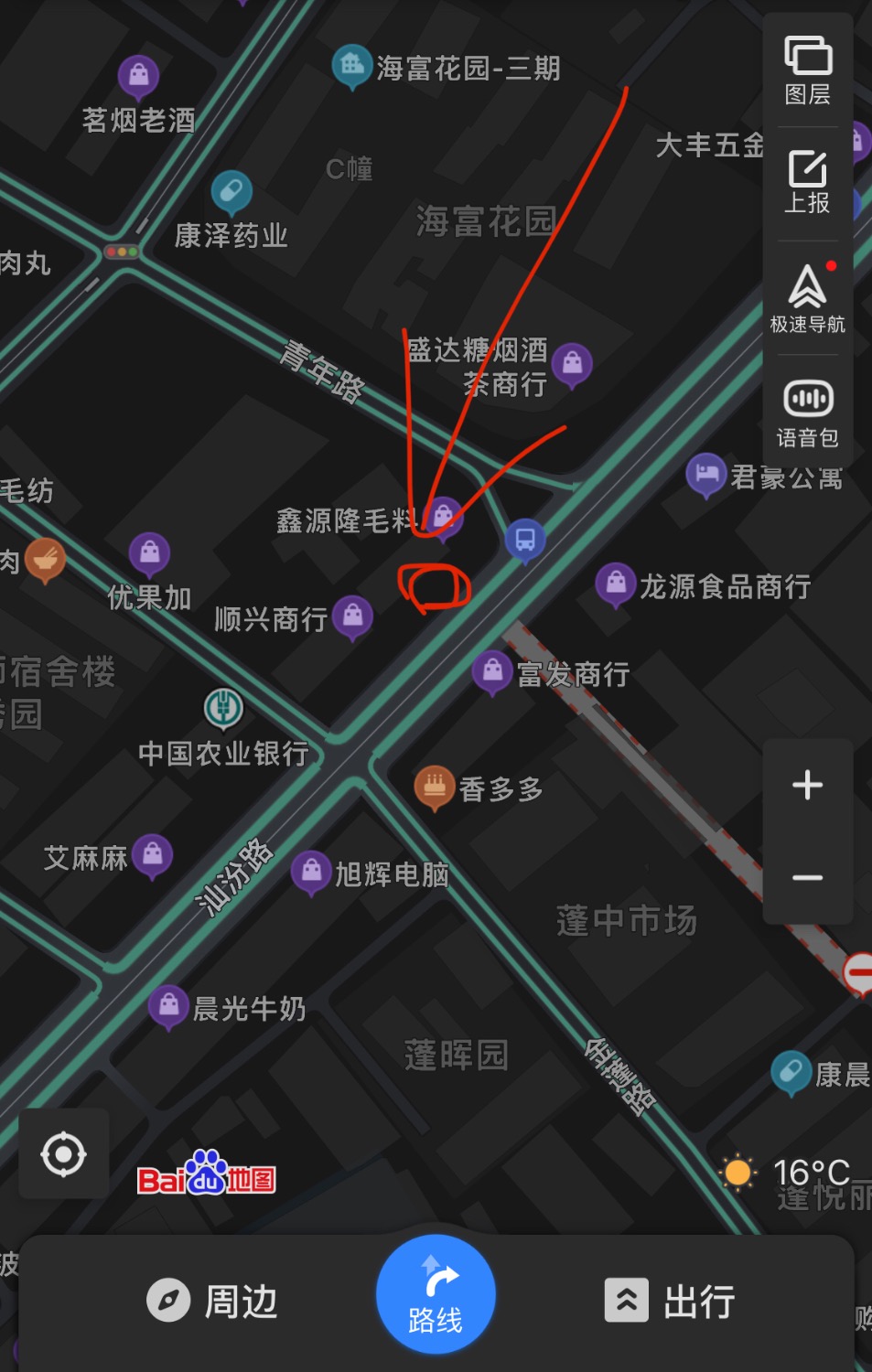Open the 海富花园-三期 residence marker

[x=351, y=65]
